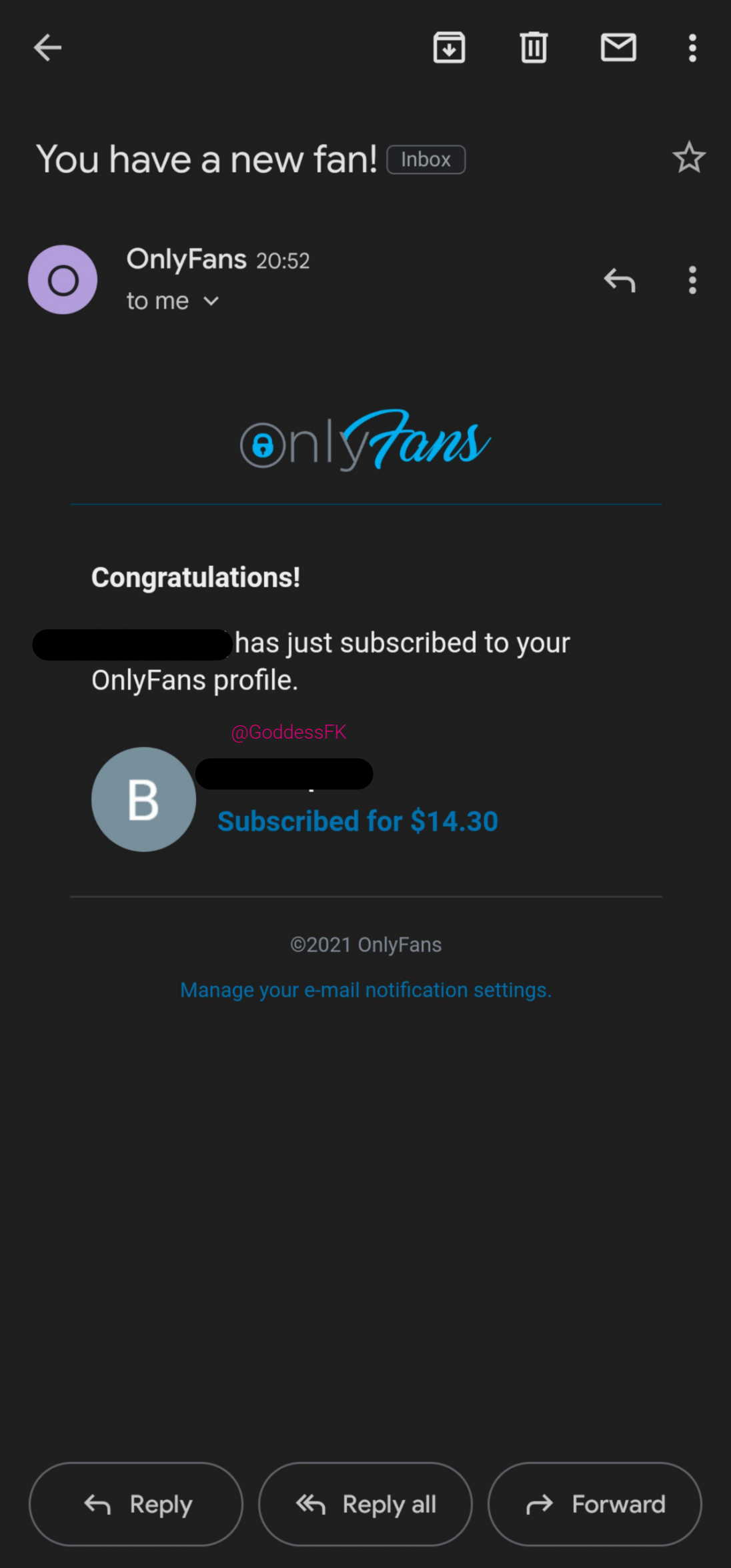This screenshot has height=1568, width=731.
Task: Open the OnlyFans sender avatar
Action: [63, 279]
